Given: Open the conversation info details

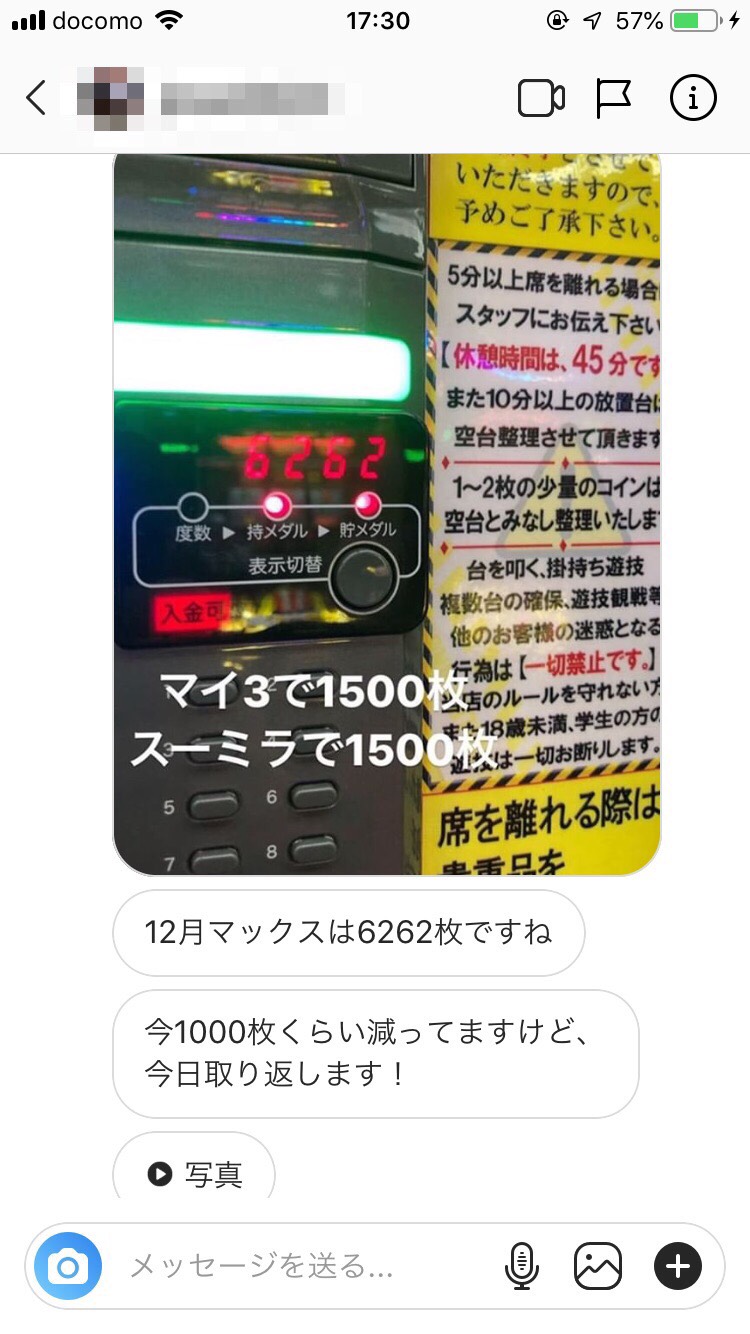Looking at the screenshot, I should pos(693,98).
